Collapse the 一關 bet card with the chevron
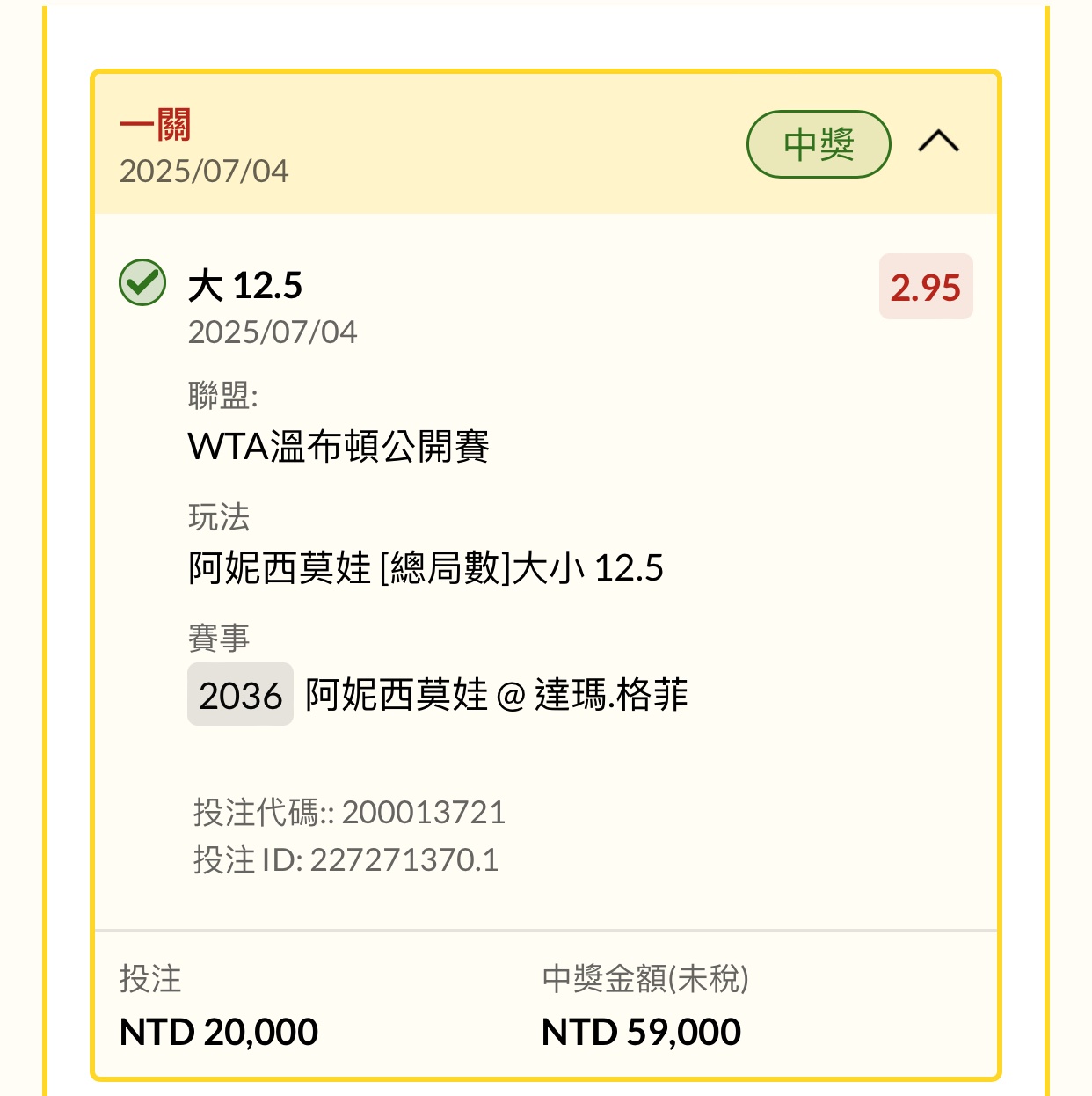 point(938,142)
